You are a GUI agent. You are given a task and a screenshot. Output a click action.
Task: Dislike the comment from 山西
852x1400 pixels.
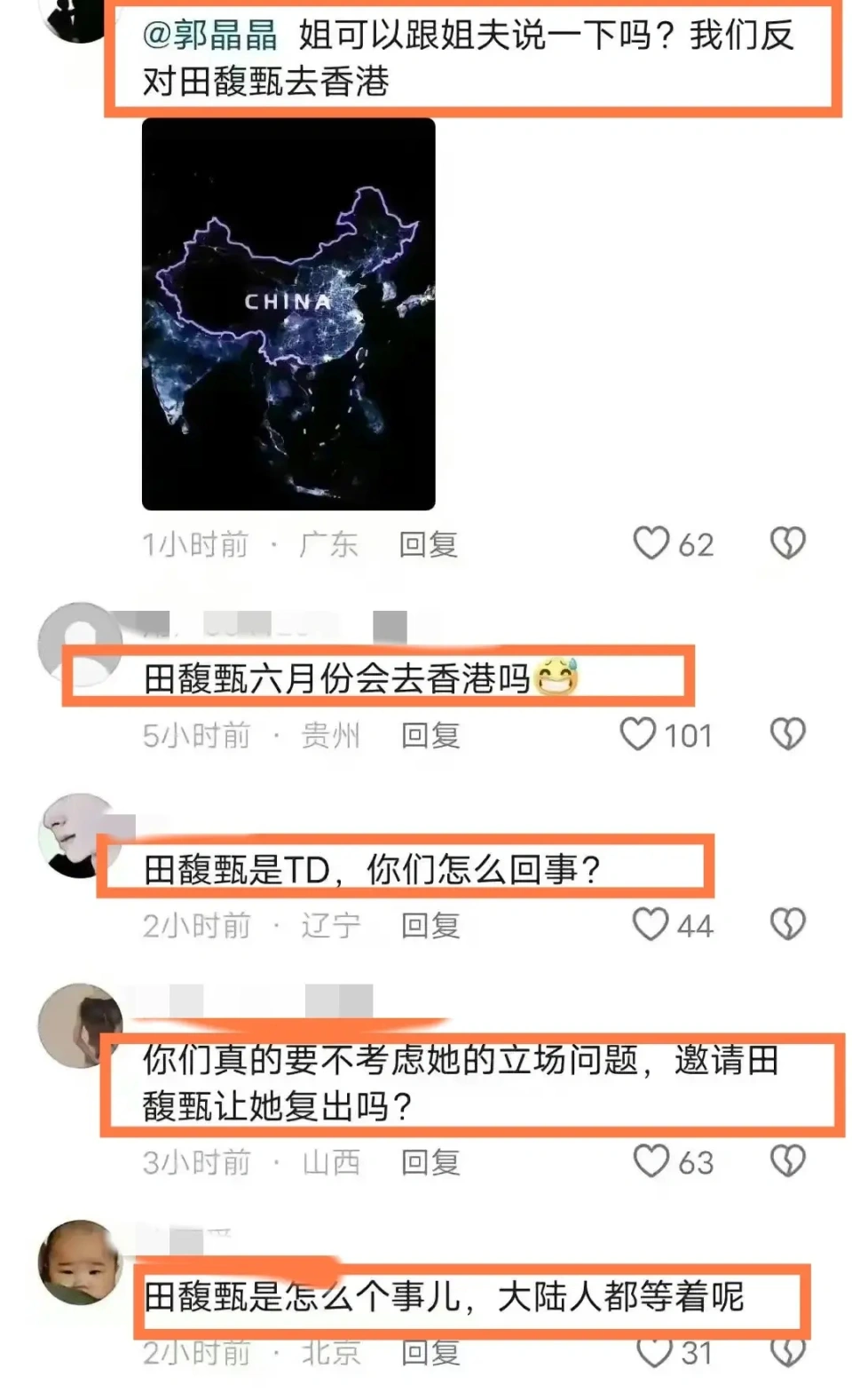click(x=787, y=1161)
